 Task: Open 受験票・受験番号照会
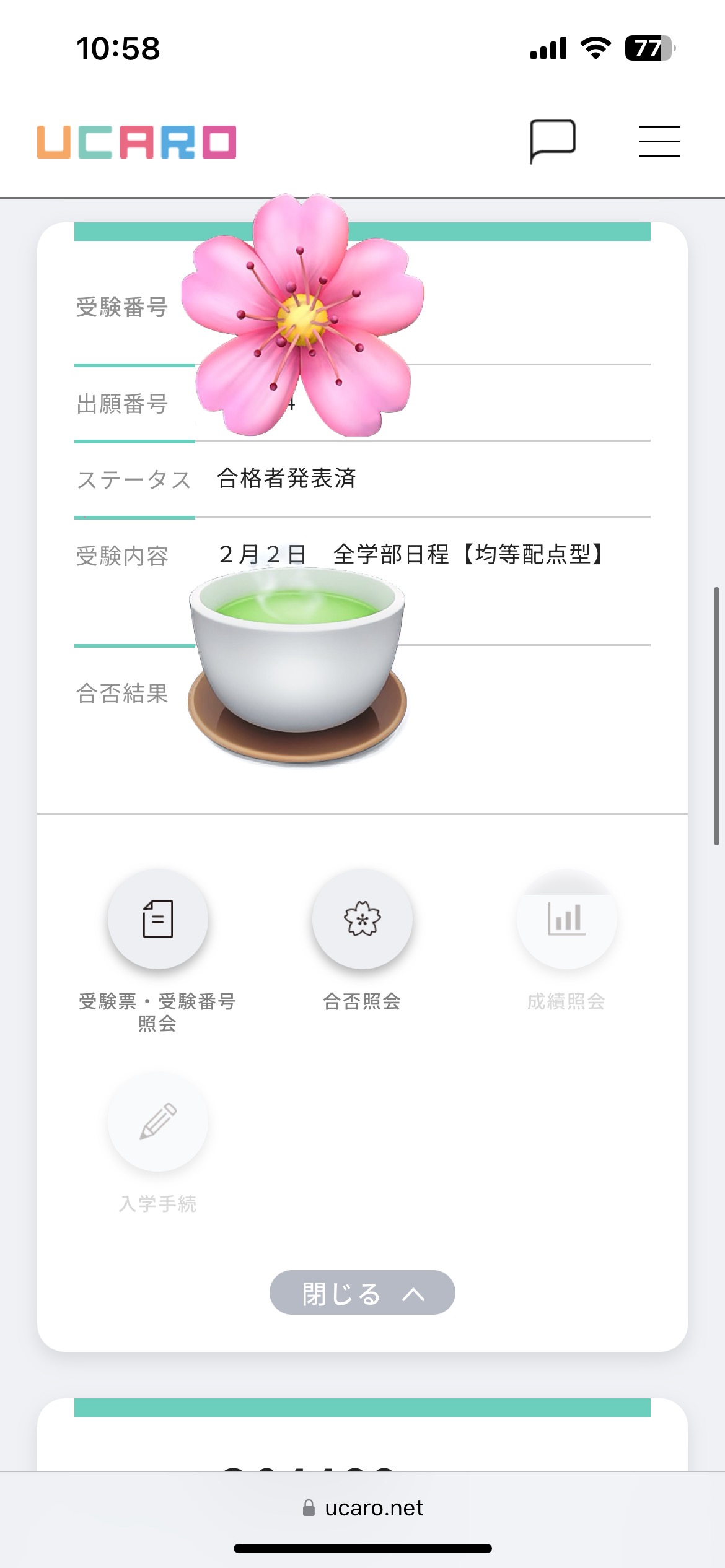click(158, 919)
